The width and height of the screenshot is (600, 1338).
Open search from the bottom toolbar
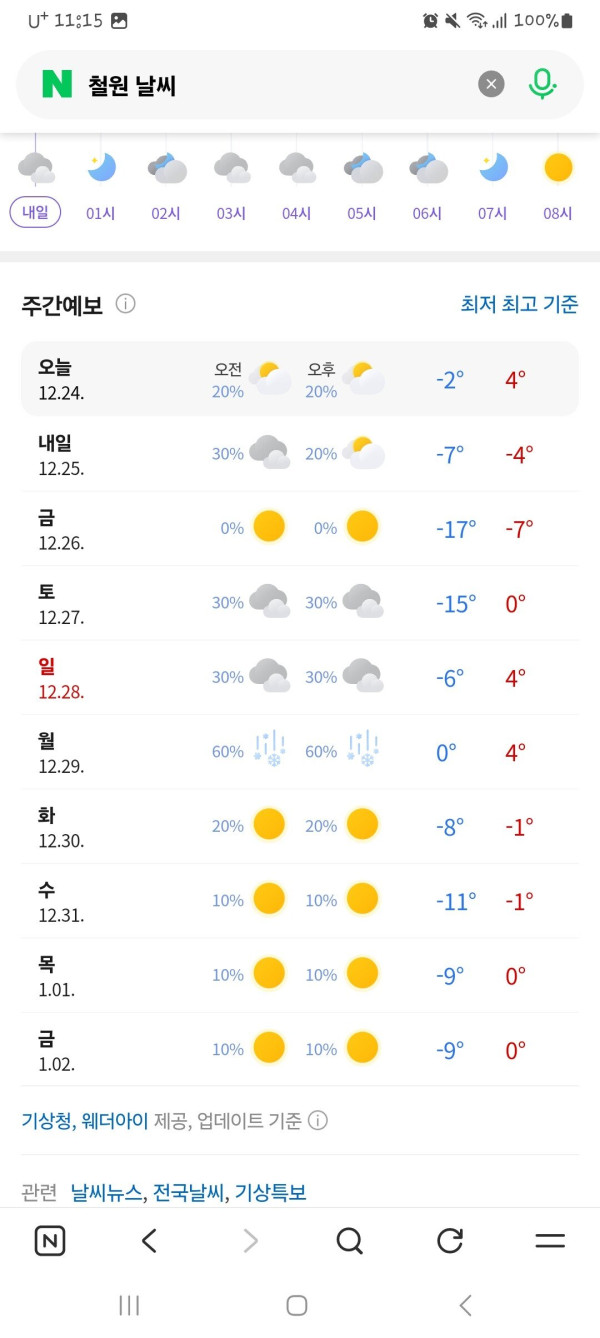(x=349, y=1241)
